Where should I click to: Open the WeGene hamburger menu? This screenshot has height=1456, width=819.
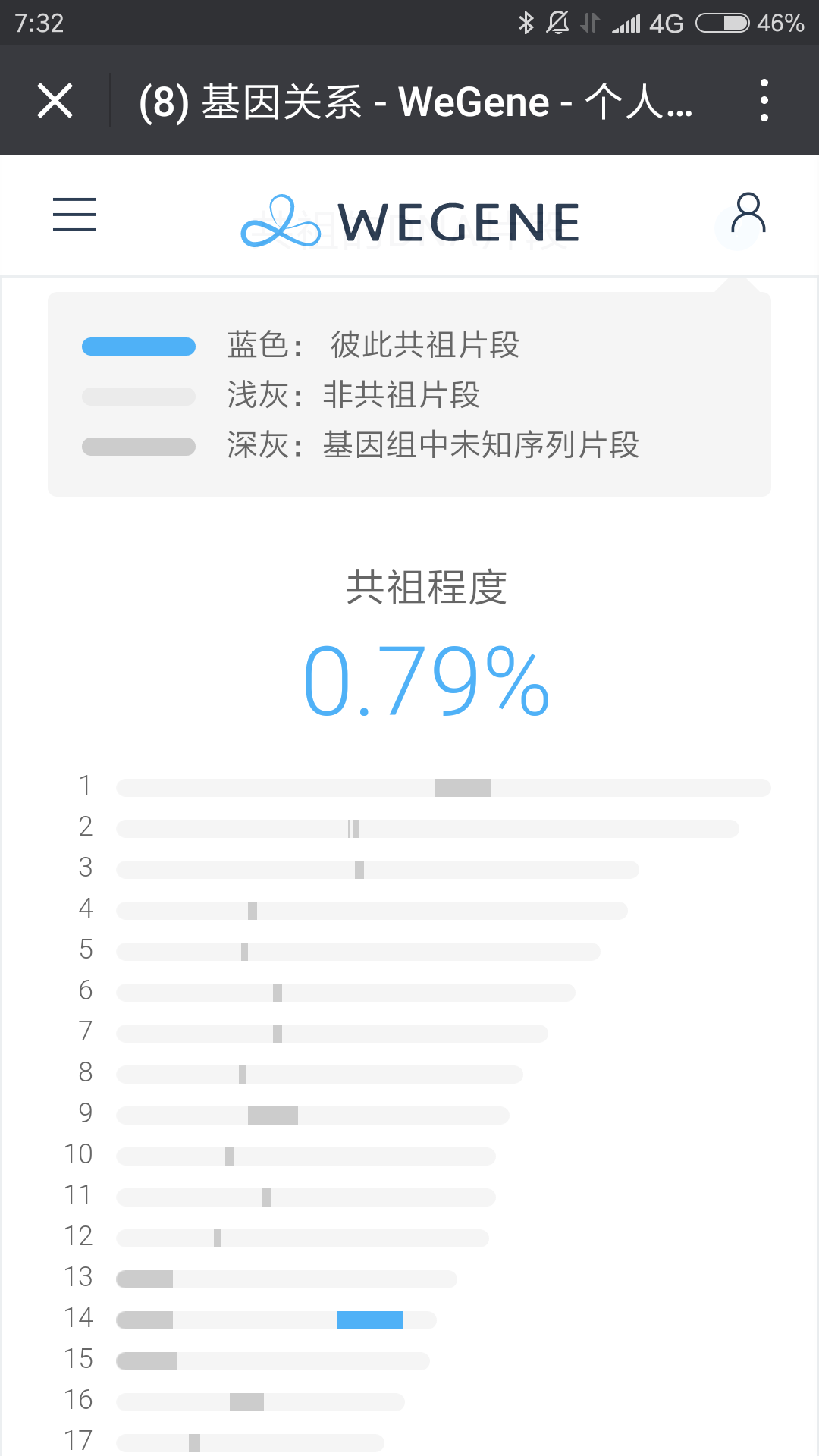tap(74, 215)
